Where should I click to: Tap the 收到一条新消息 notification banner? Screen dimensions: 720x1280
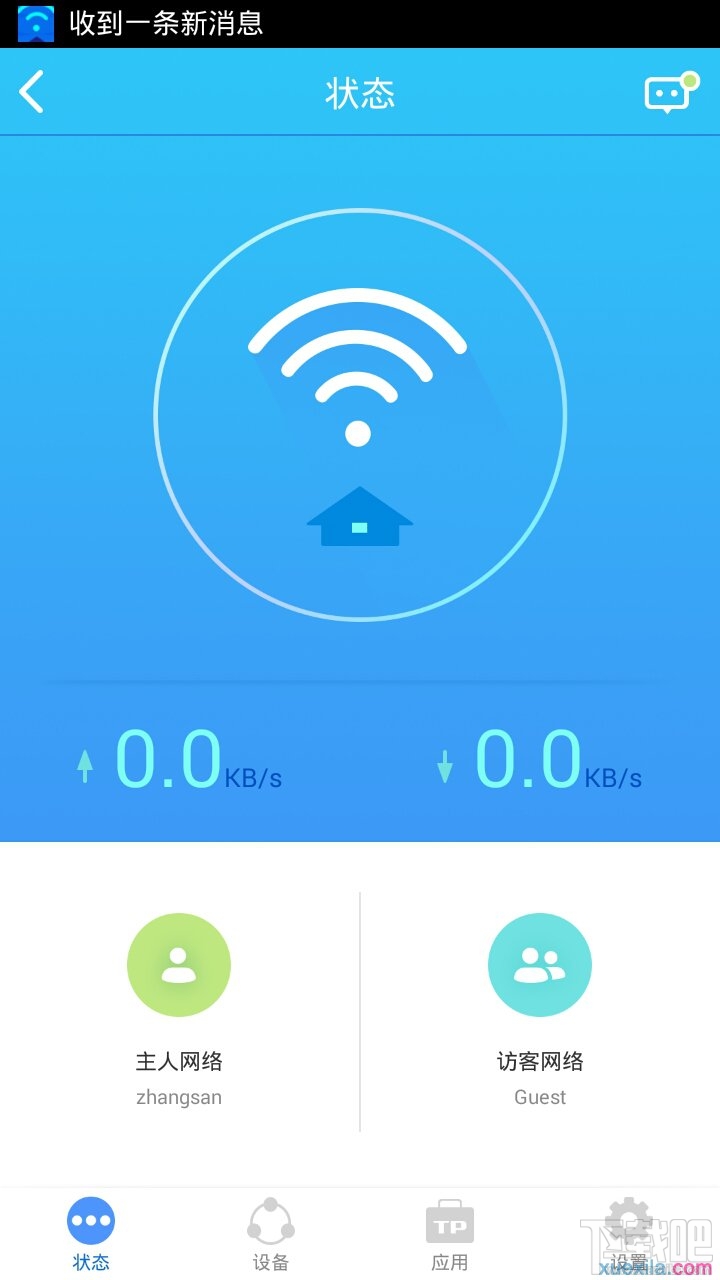tap(166, 22)
